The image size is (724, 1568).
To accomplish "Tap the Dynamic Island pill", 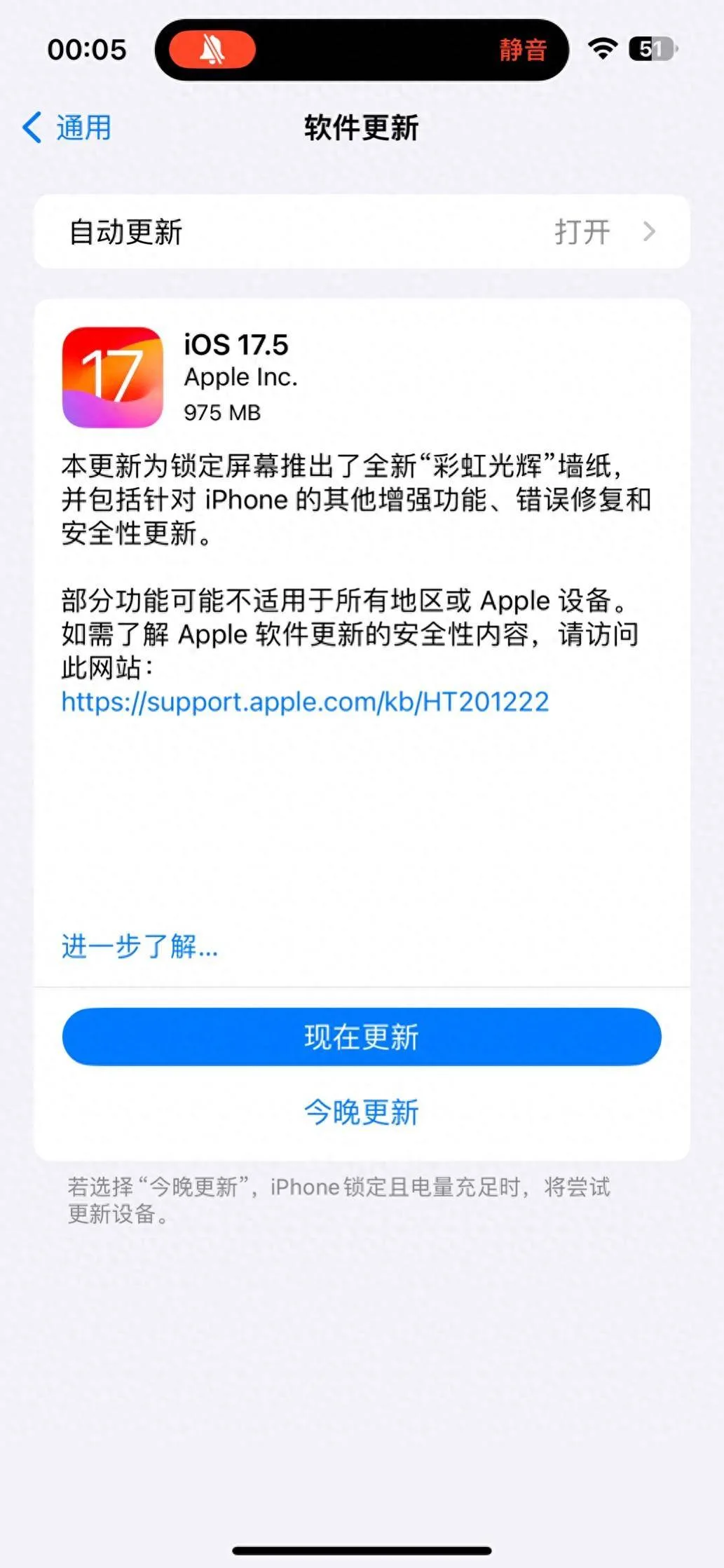I will pos(361,49).
